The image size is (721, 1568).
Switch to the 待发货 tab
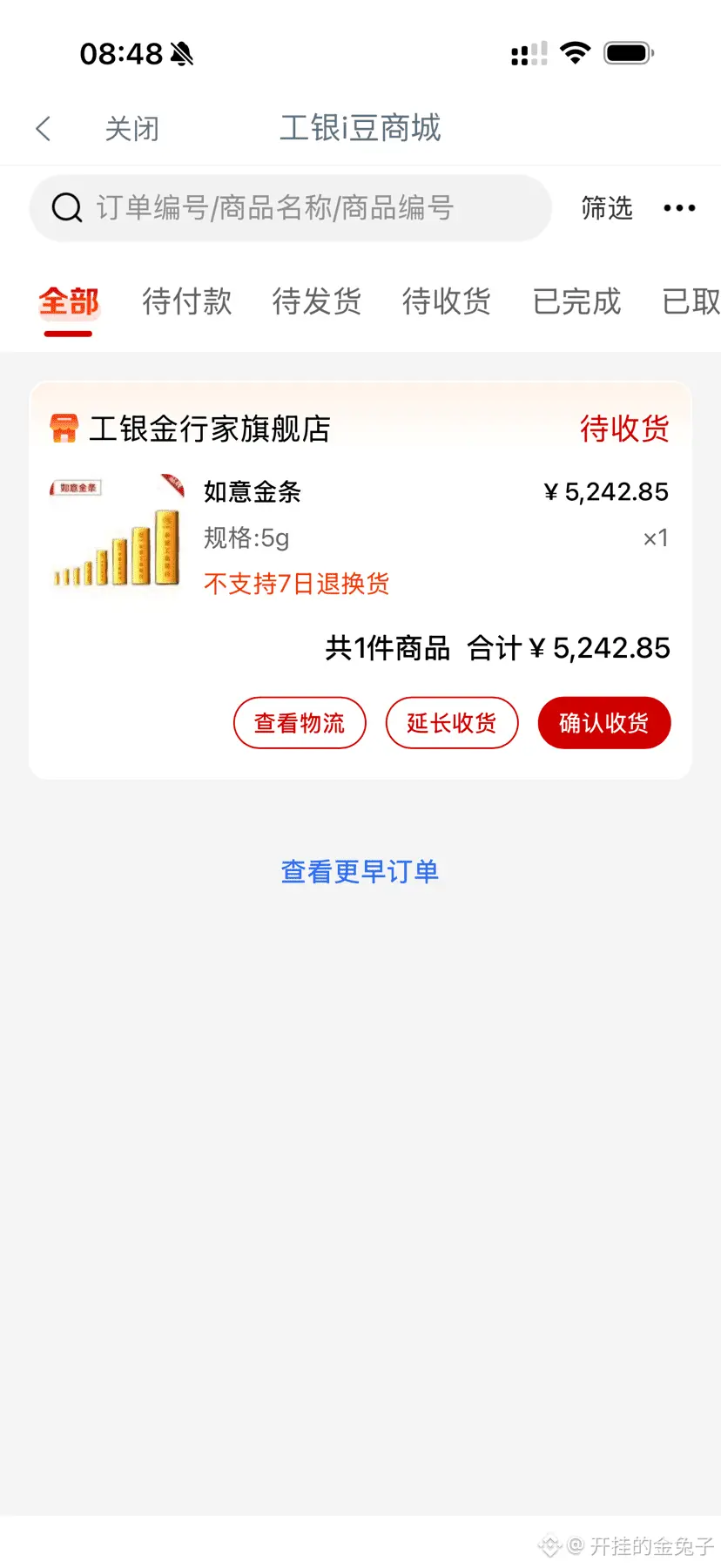point(317,302)
